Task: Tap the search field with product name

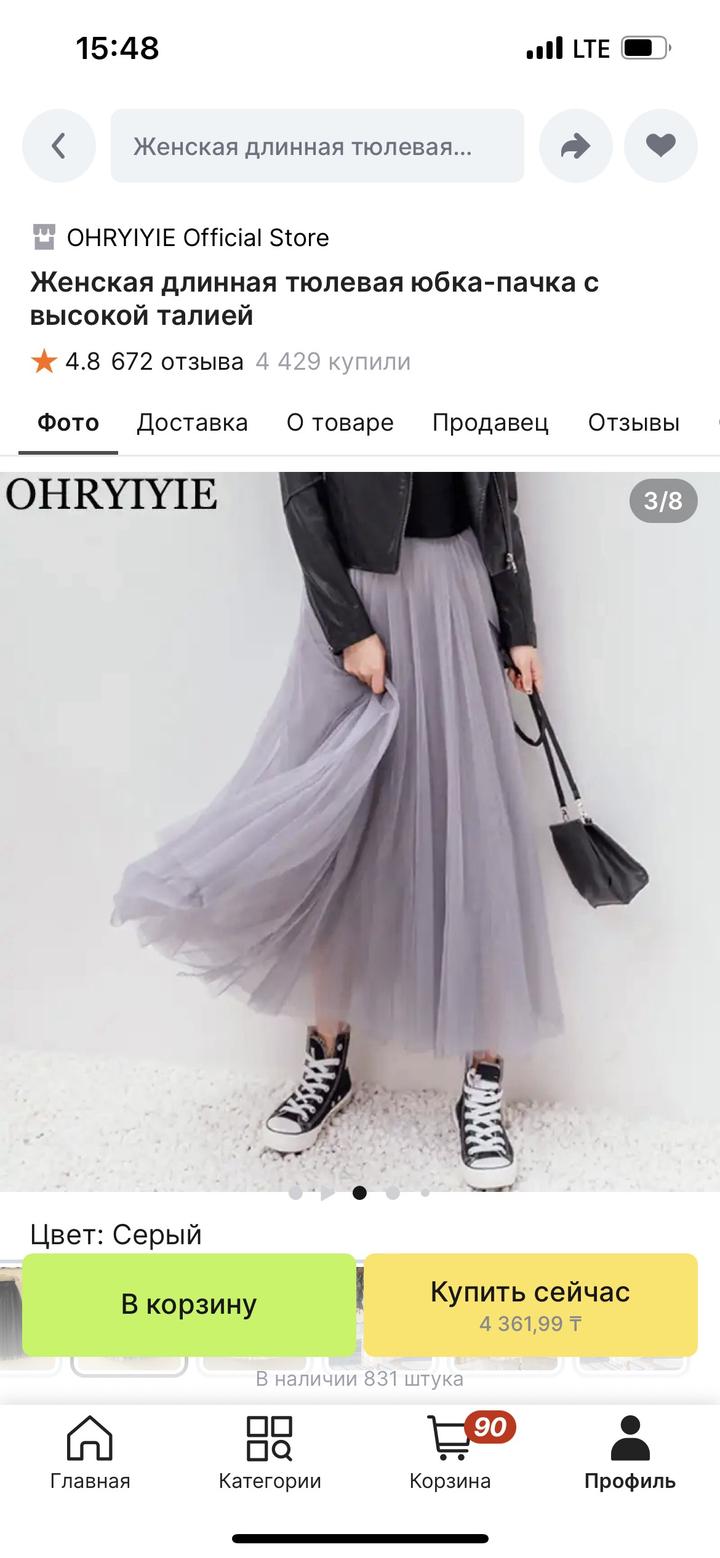Action: pos(317,146)
